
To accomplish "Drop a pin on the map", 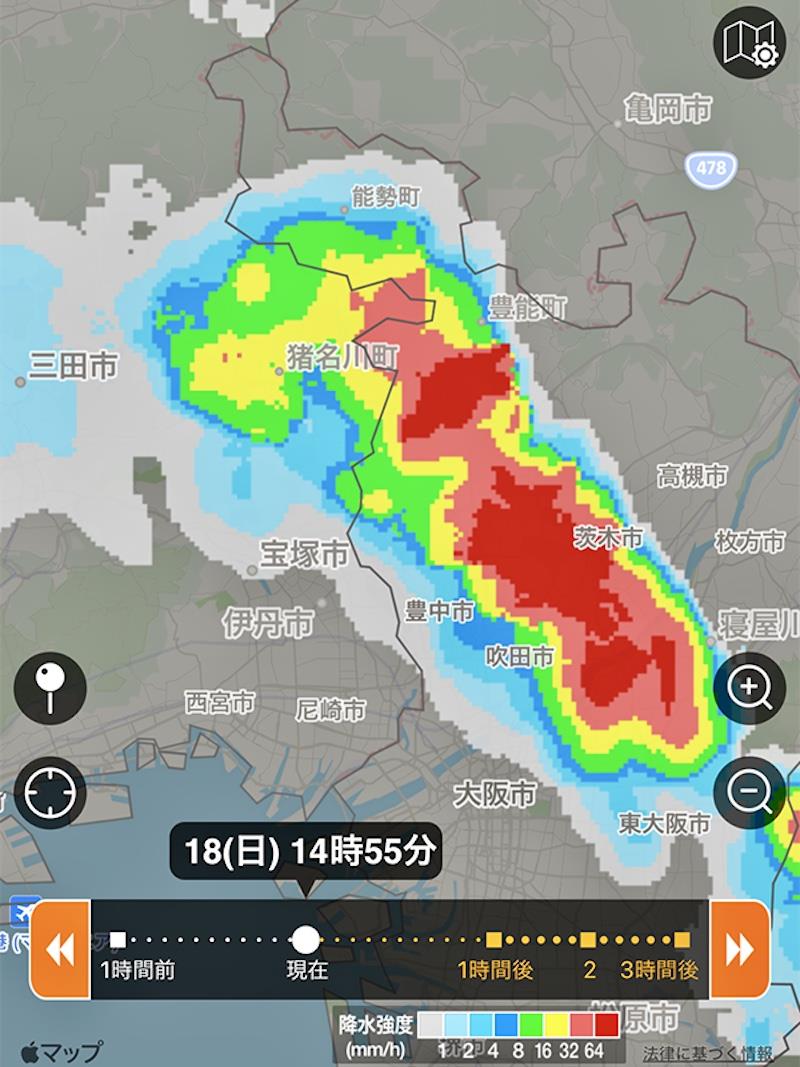I will [x=50, y=688].
